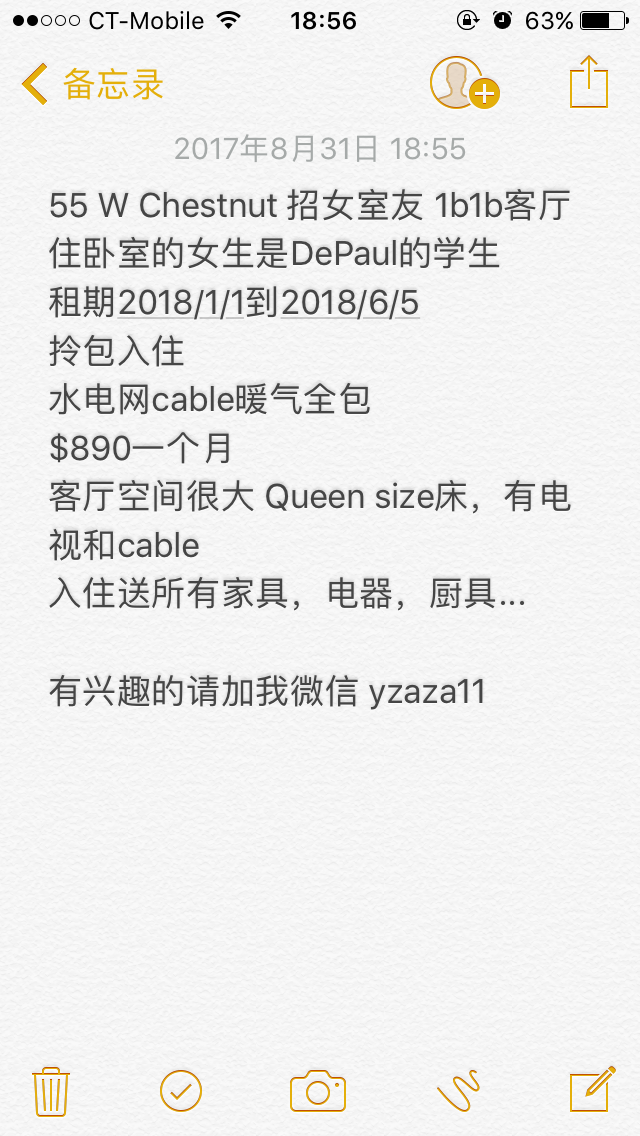Screen dimensions: 640x1136
Task: Add a checklist to the note
Action: [181, 1090]
